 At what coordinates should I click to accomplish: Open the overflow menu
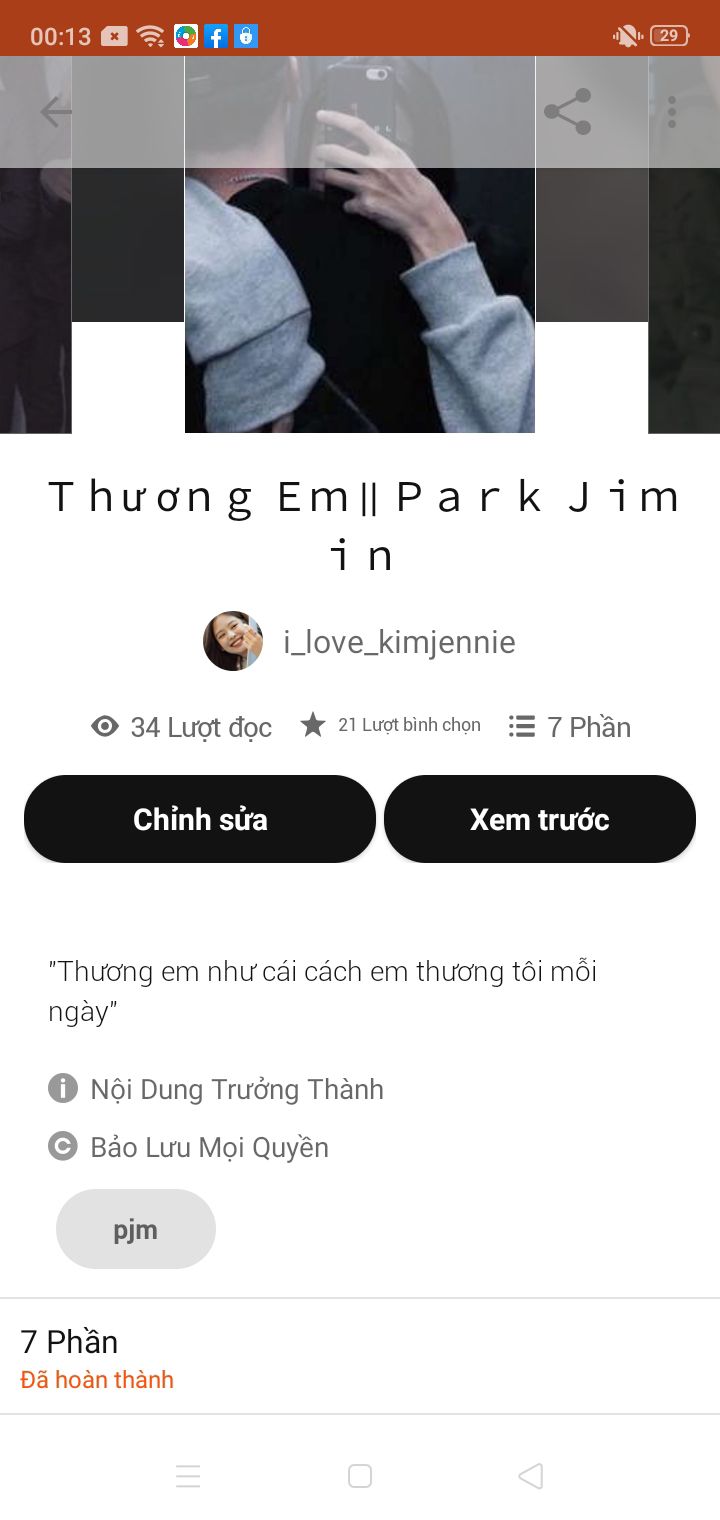(x=672, y=112)
